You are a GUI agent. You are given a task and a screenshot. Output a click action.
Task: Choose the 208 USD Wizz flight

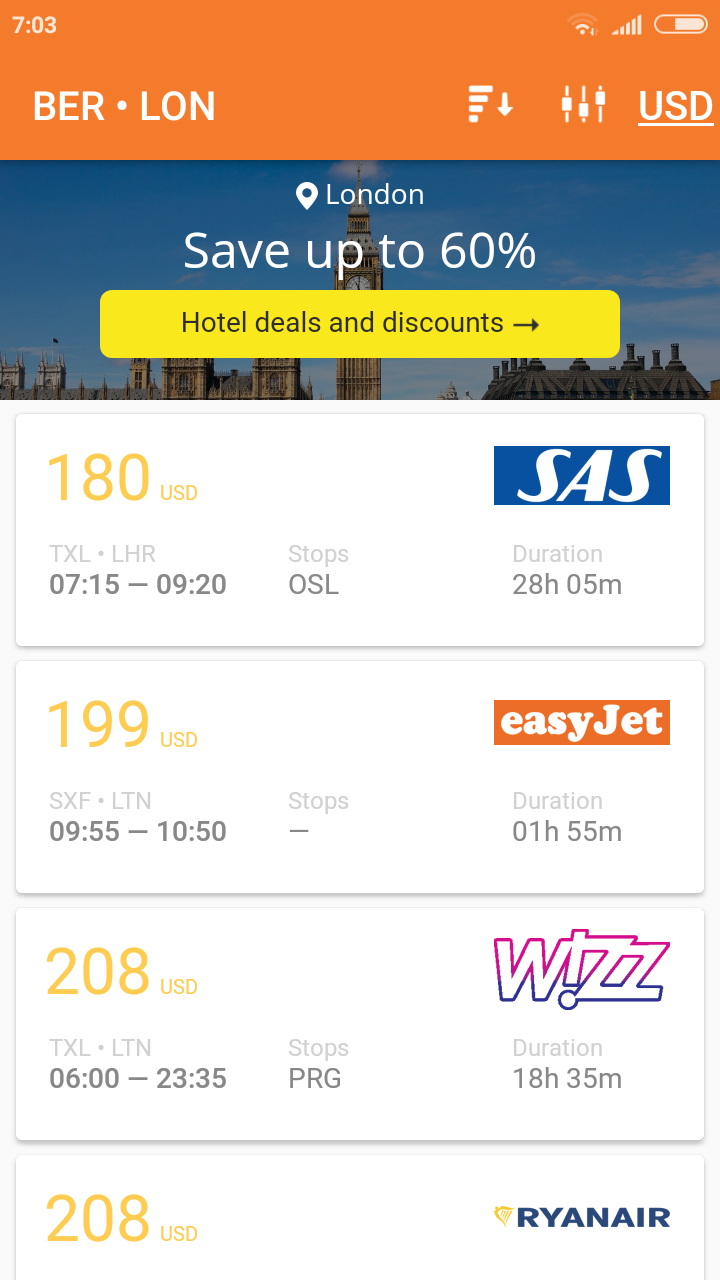tap(360, 1023)
